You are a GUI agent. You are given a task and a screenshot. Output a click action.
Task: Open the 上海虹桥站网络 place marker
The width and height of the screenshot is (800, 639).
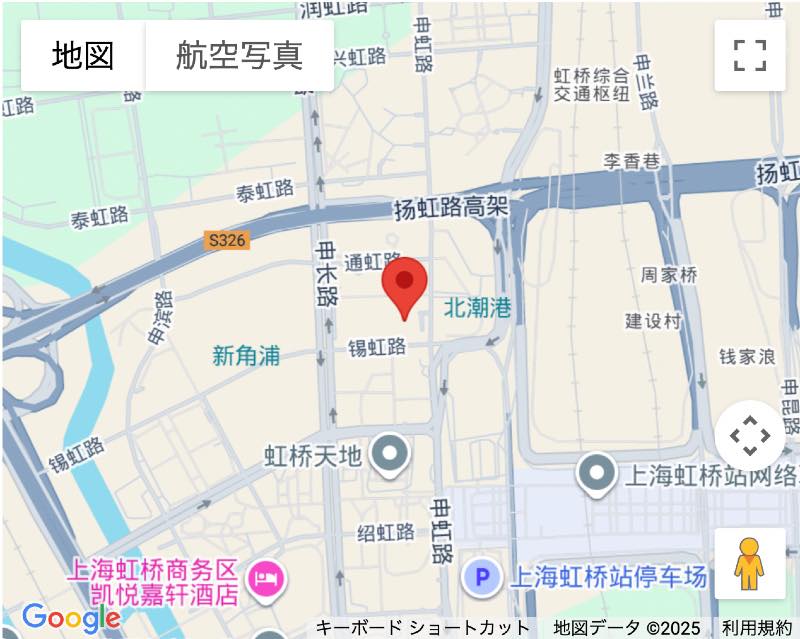click(597, 473)
